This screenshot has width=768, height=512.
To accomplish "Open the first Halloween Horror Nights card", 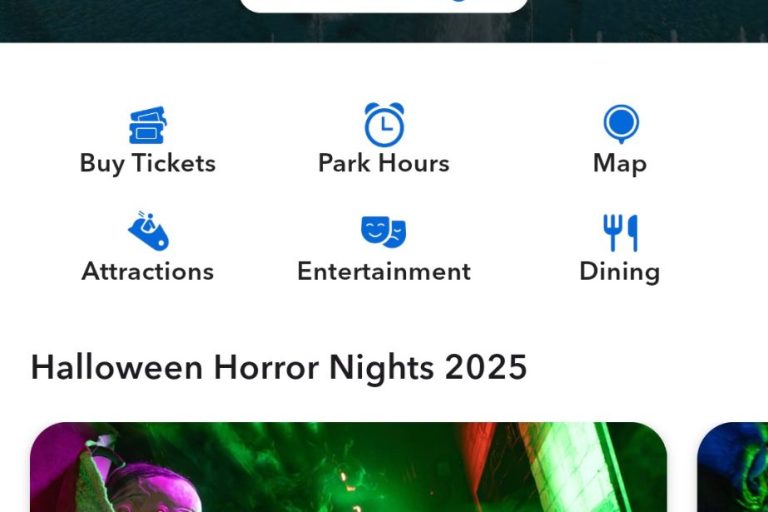I will coord(348,468).
